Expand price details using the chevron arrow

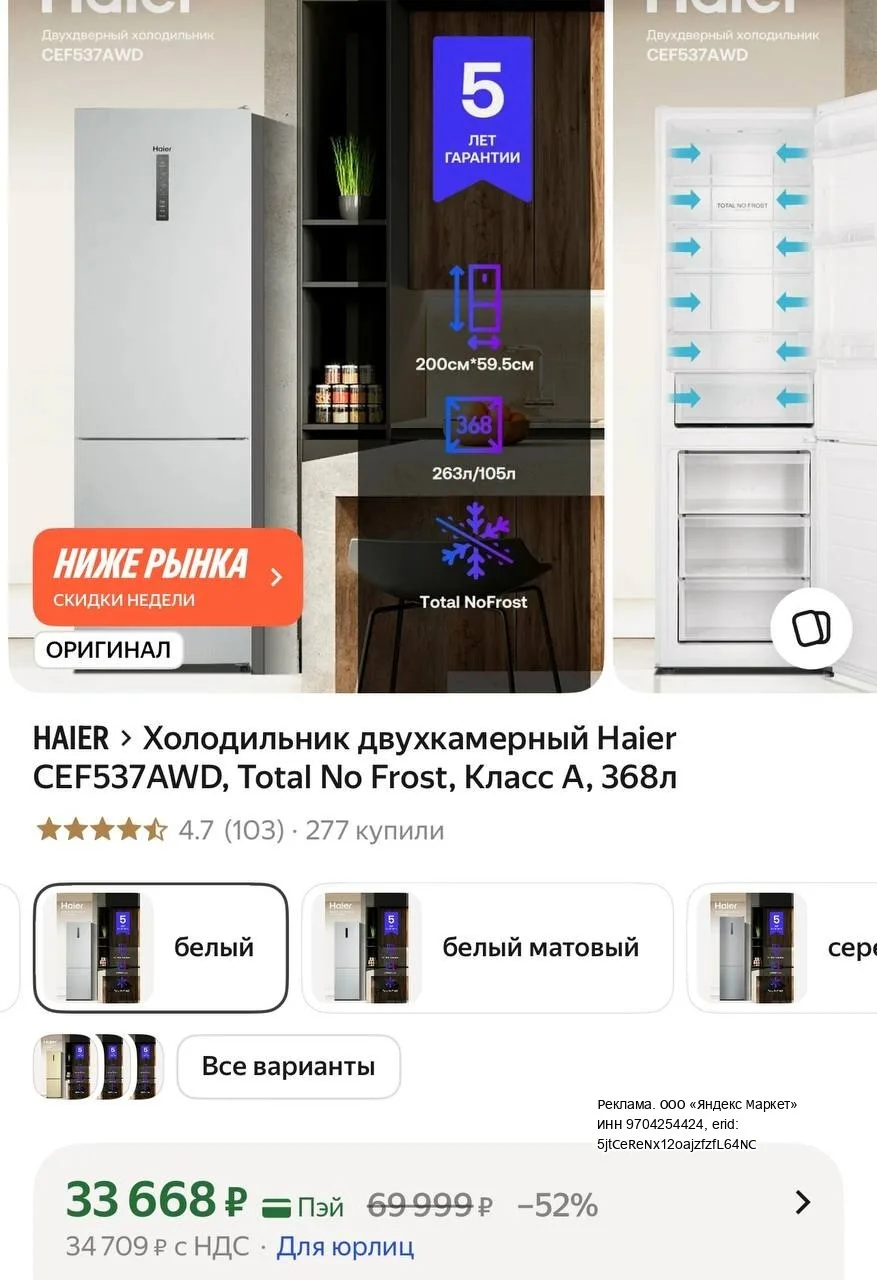pyautogui.click(x=802, y=1202)
